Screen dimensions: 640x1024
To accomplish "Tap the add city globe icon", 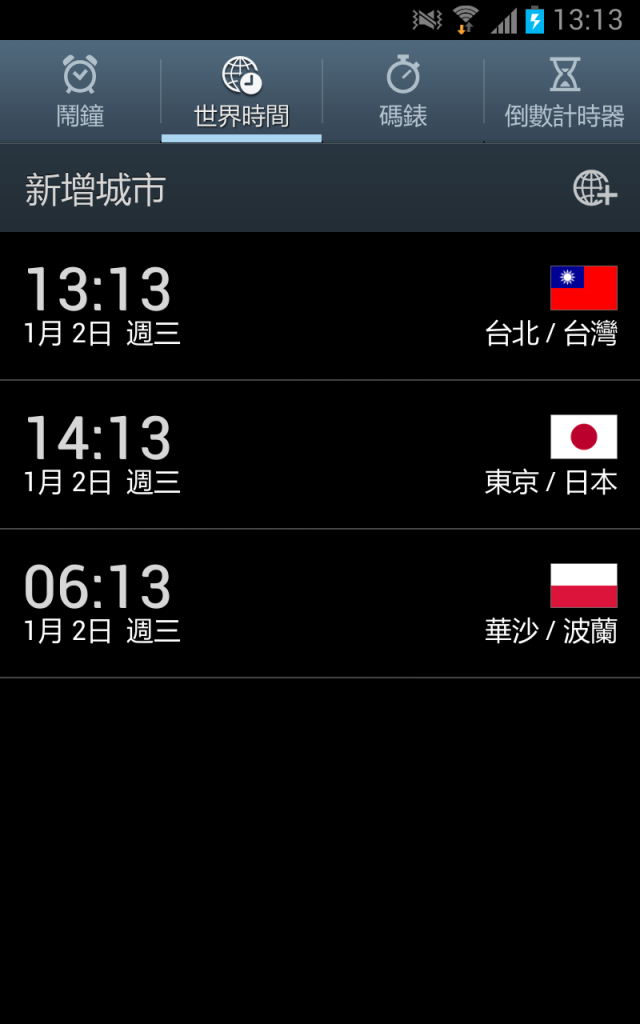I will [x=594, y=189].
